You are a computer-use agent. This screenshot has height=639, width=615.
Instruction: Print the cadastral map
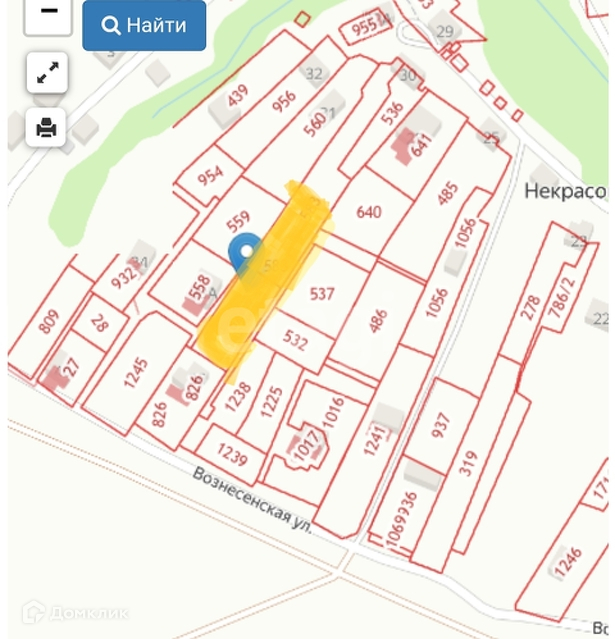point(47,127)
